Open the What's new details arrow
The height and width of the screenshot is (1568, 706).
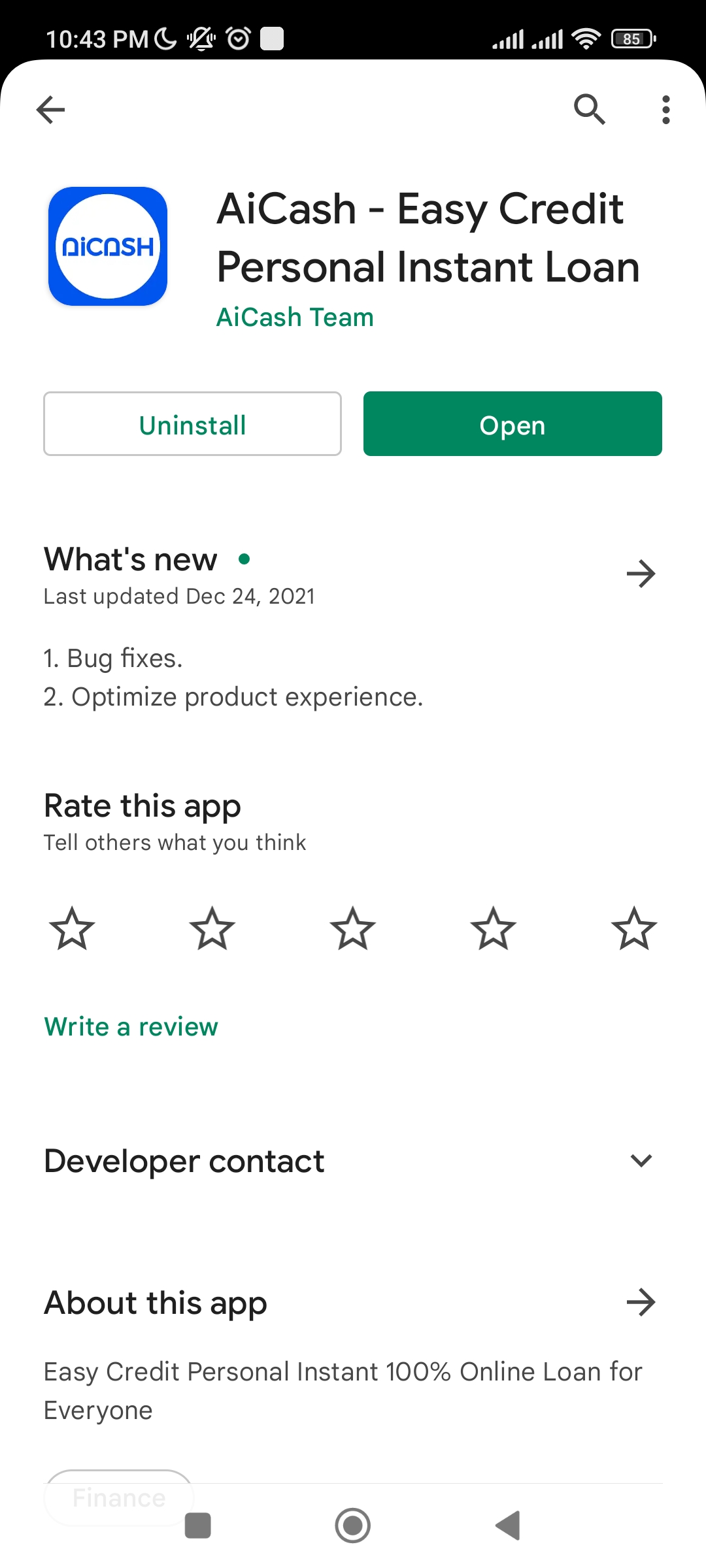tap(641, 574)
